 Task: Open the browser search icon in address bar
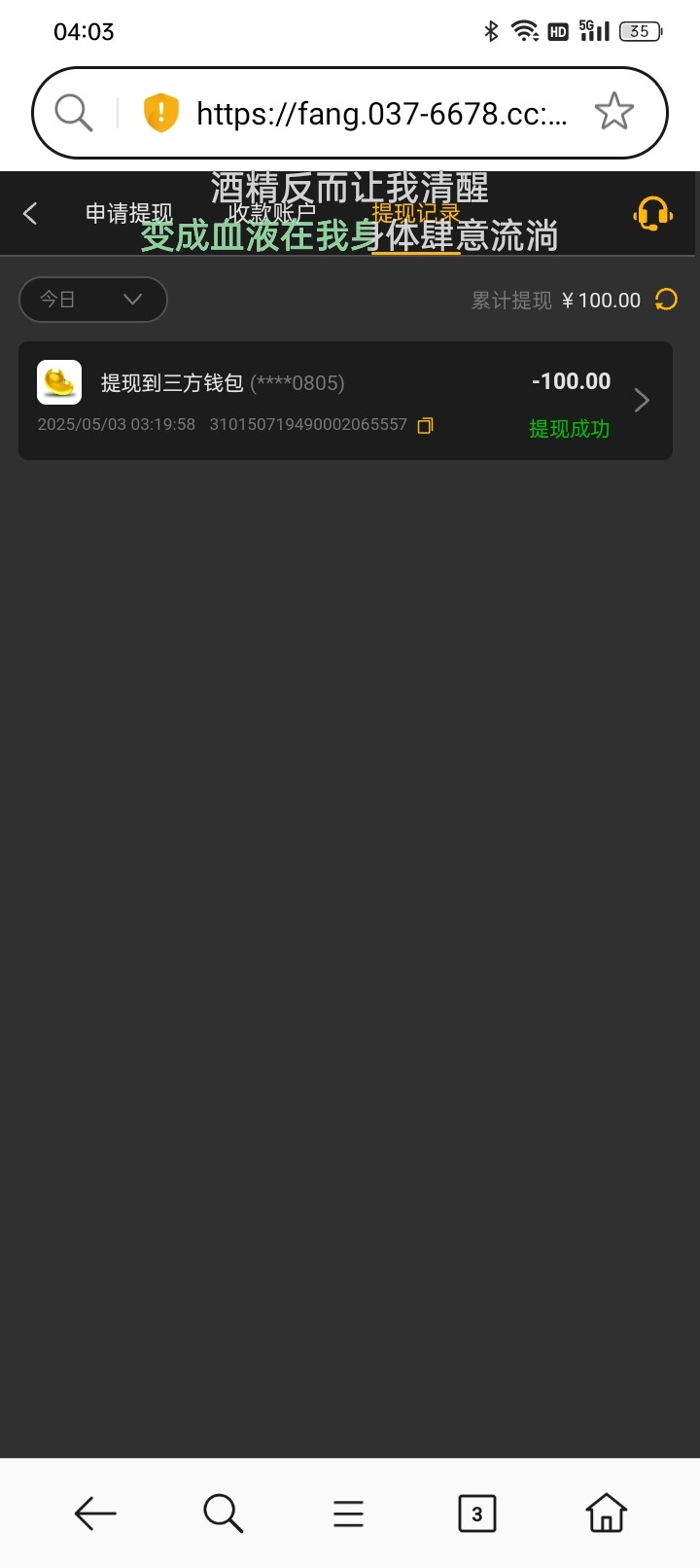[74, 113]
